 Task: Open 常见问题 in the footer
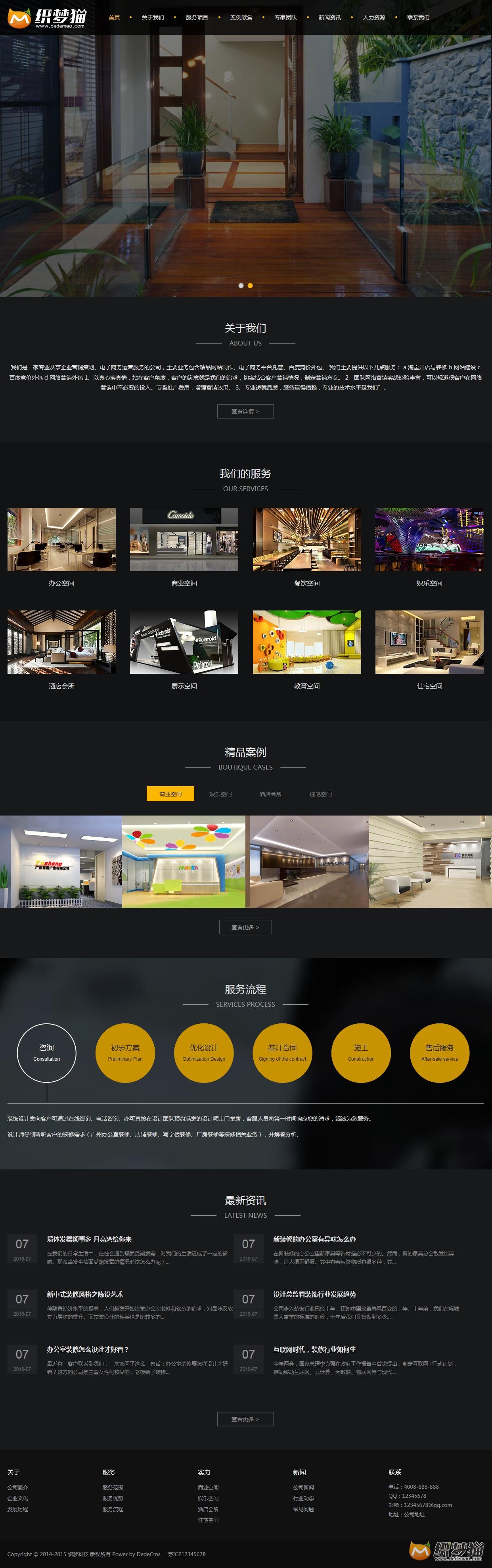tap(303, 1509)
